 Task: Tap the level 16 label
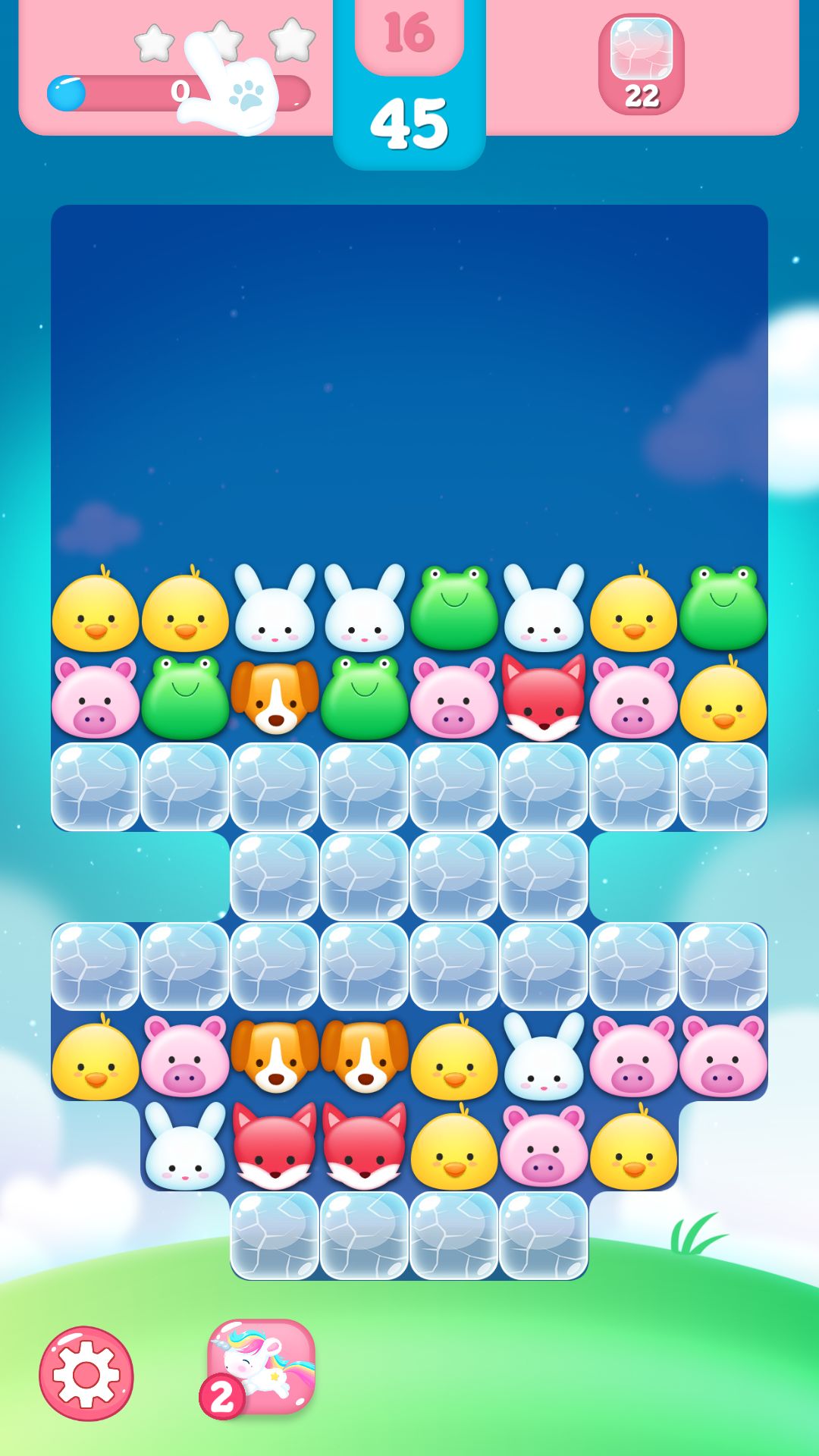409,32
